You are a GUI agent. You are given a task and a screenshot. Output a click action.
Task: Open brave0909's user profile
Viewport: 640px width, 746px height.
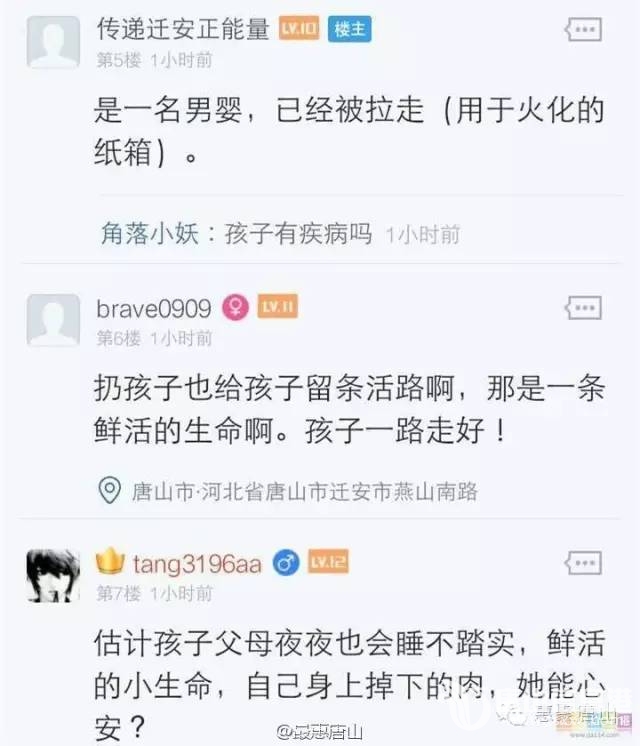click(154, 308)
